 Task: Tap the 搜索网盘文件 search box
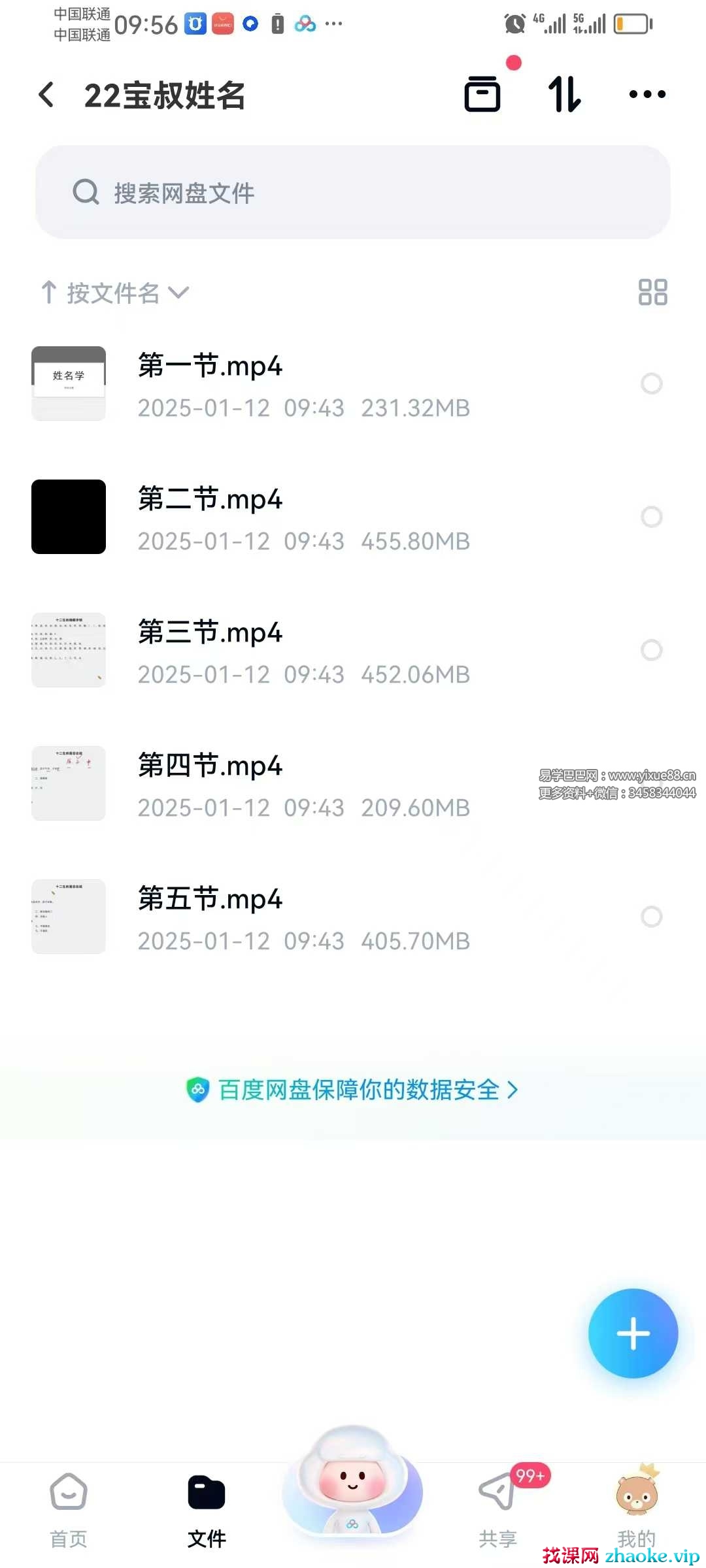[353, 192]
